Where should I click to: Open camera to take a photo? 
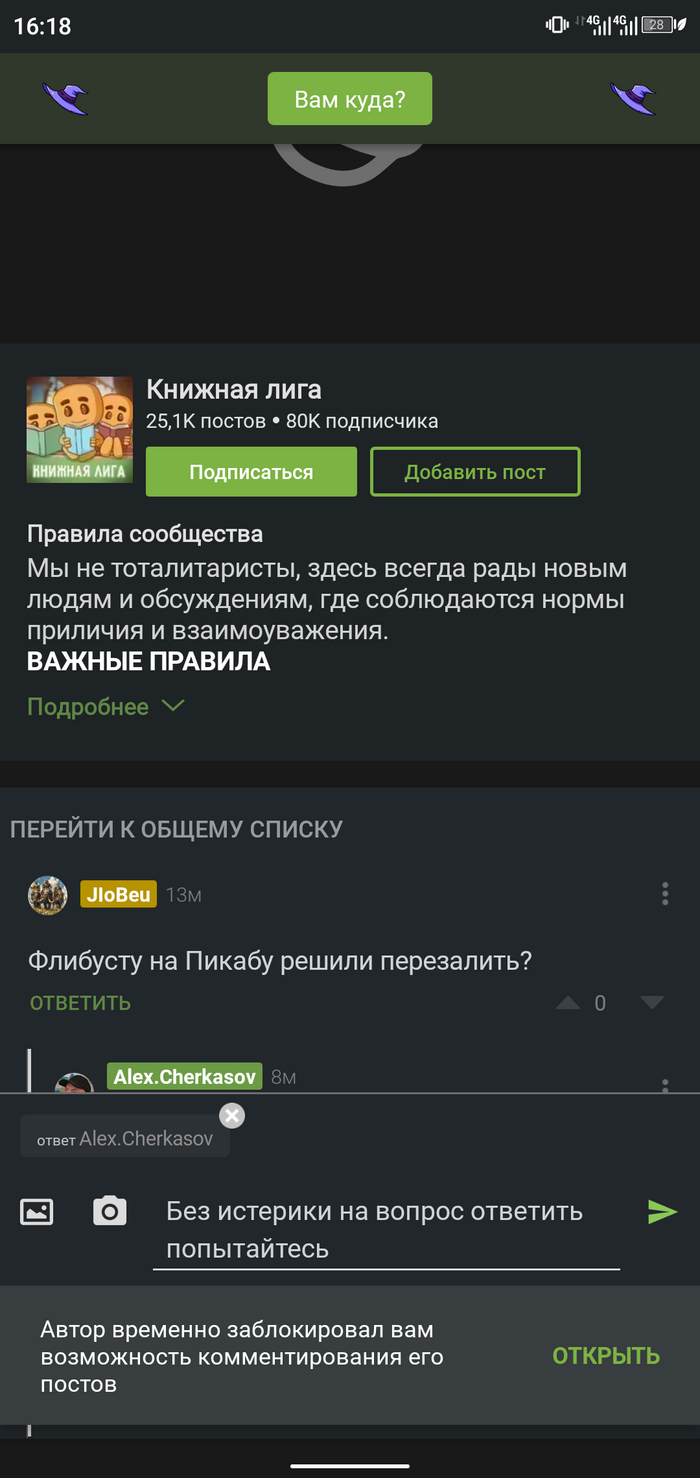(x=109, y=1212)
